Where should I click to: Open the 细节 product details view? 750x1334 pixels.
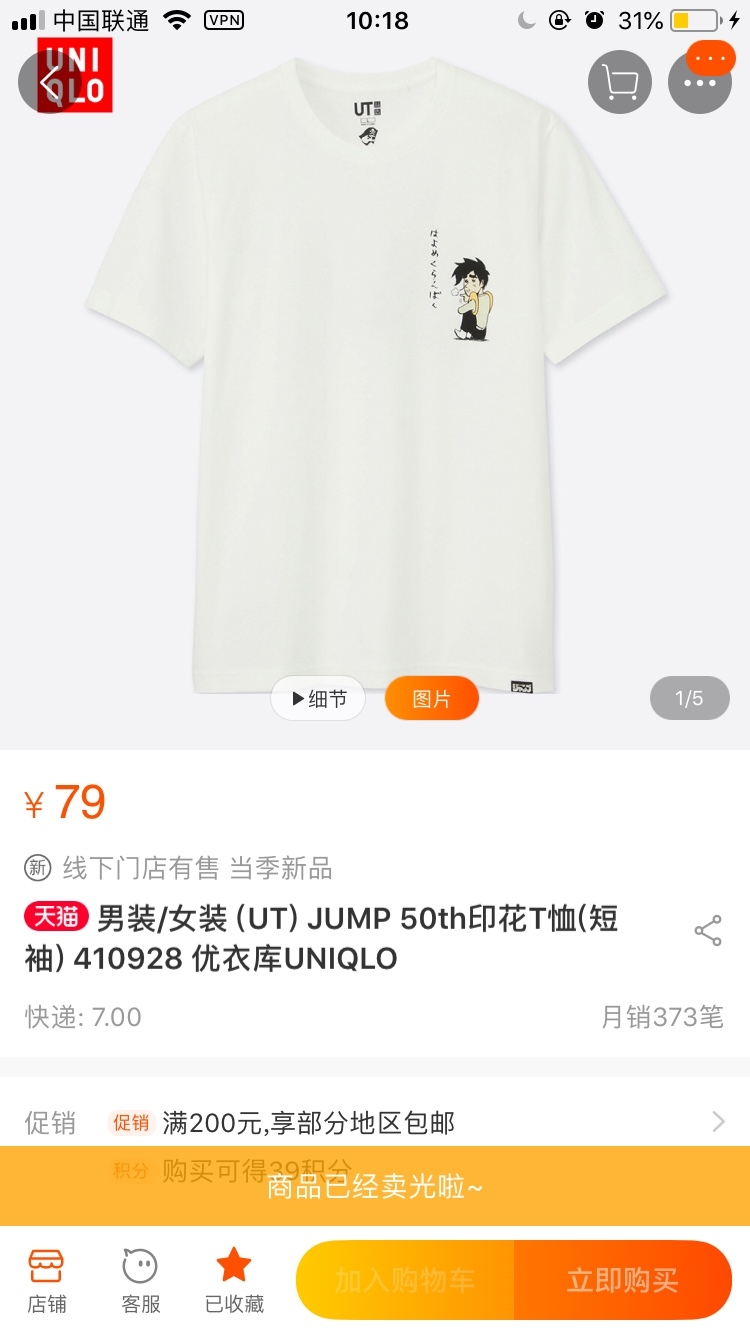[x=317, y=698]
